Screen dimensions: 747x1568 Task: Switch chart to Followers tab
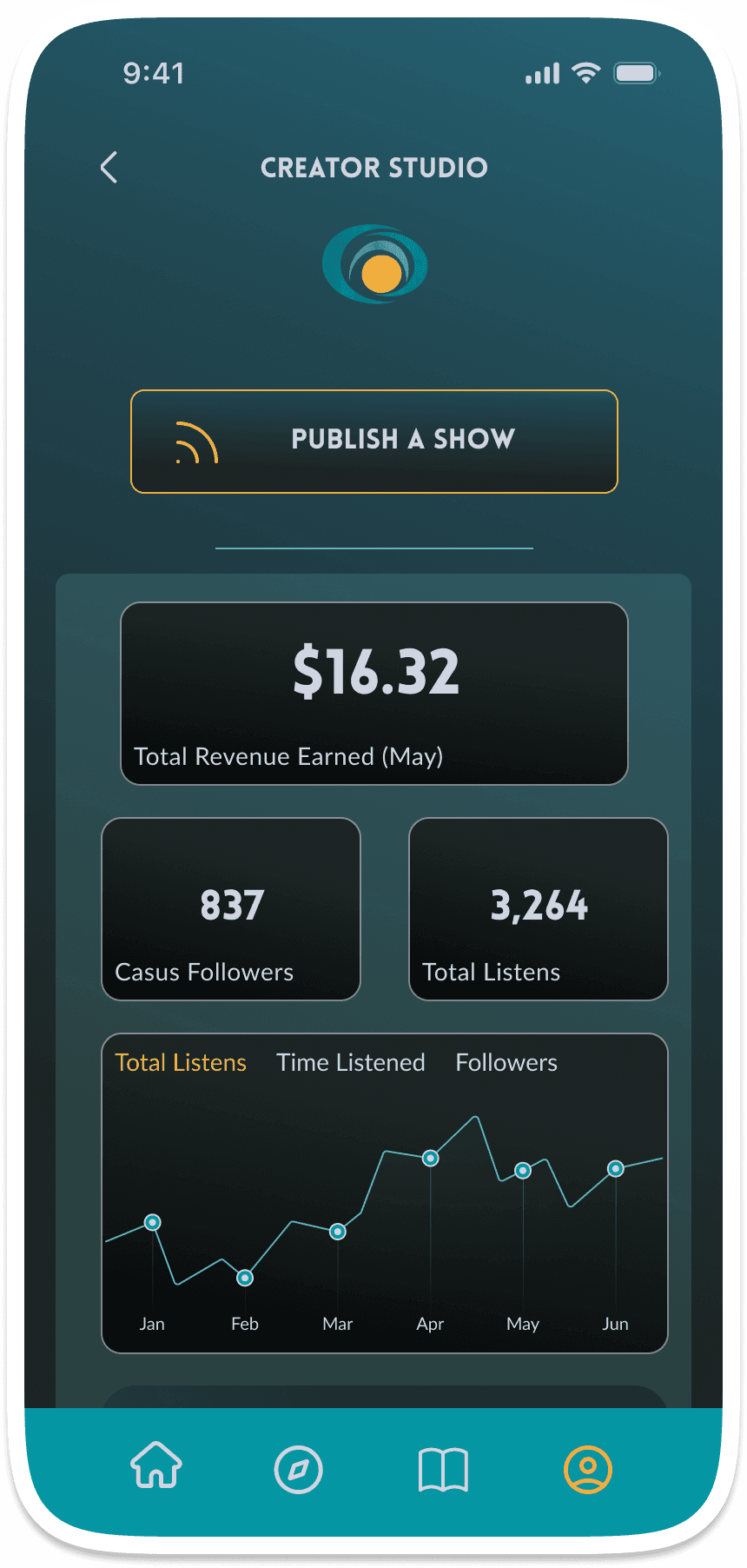506,1062
